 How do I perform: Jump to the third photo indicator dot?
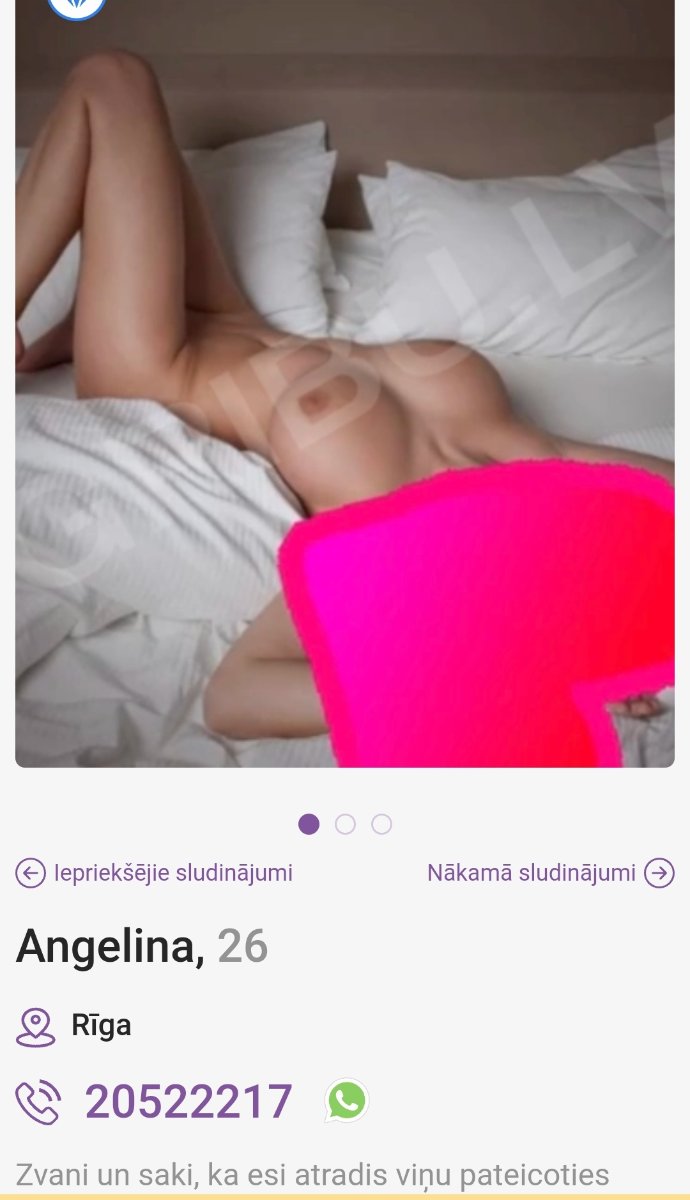381,824
